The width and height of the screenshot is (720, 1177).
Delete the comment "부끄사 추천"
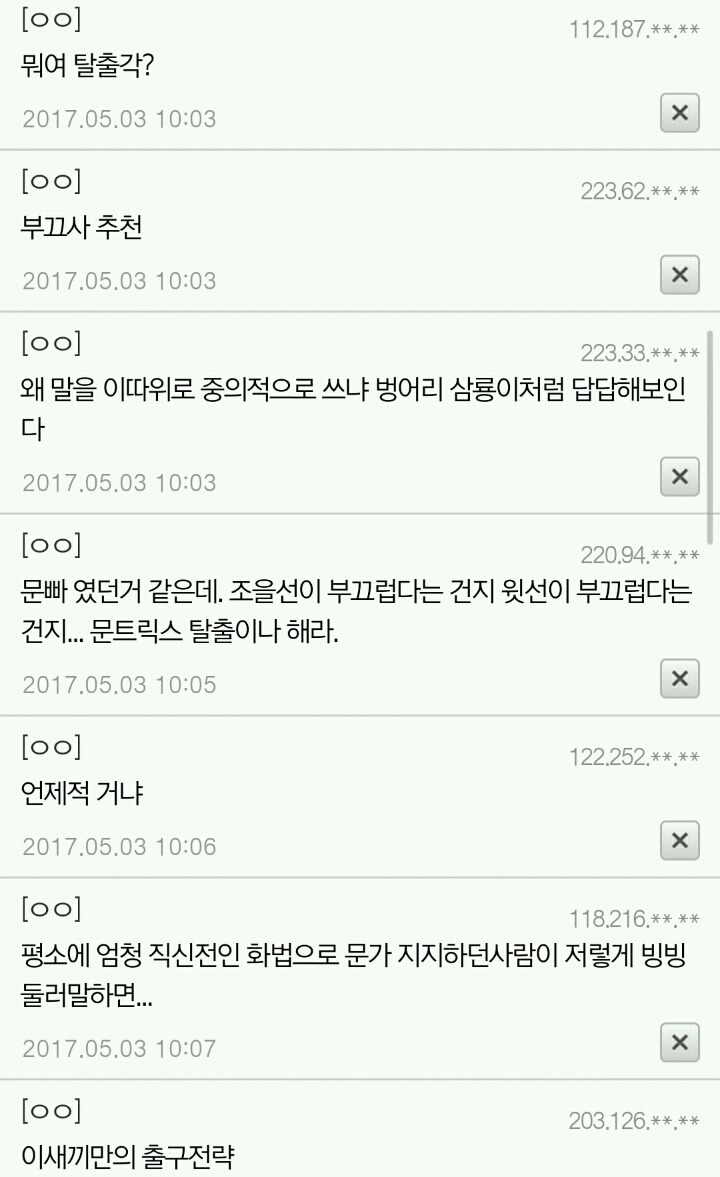679,275
